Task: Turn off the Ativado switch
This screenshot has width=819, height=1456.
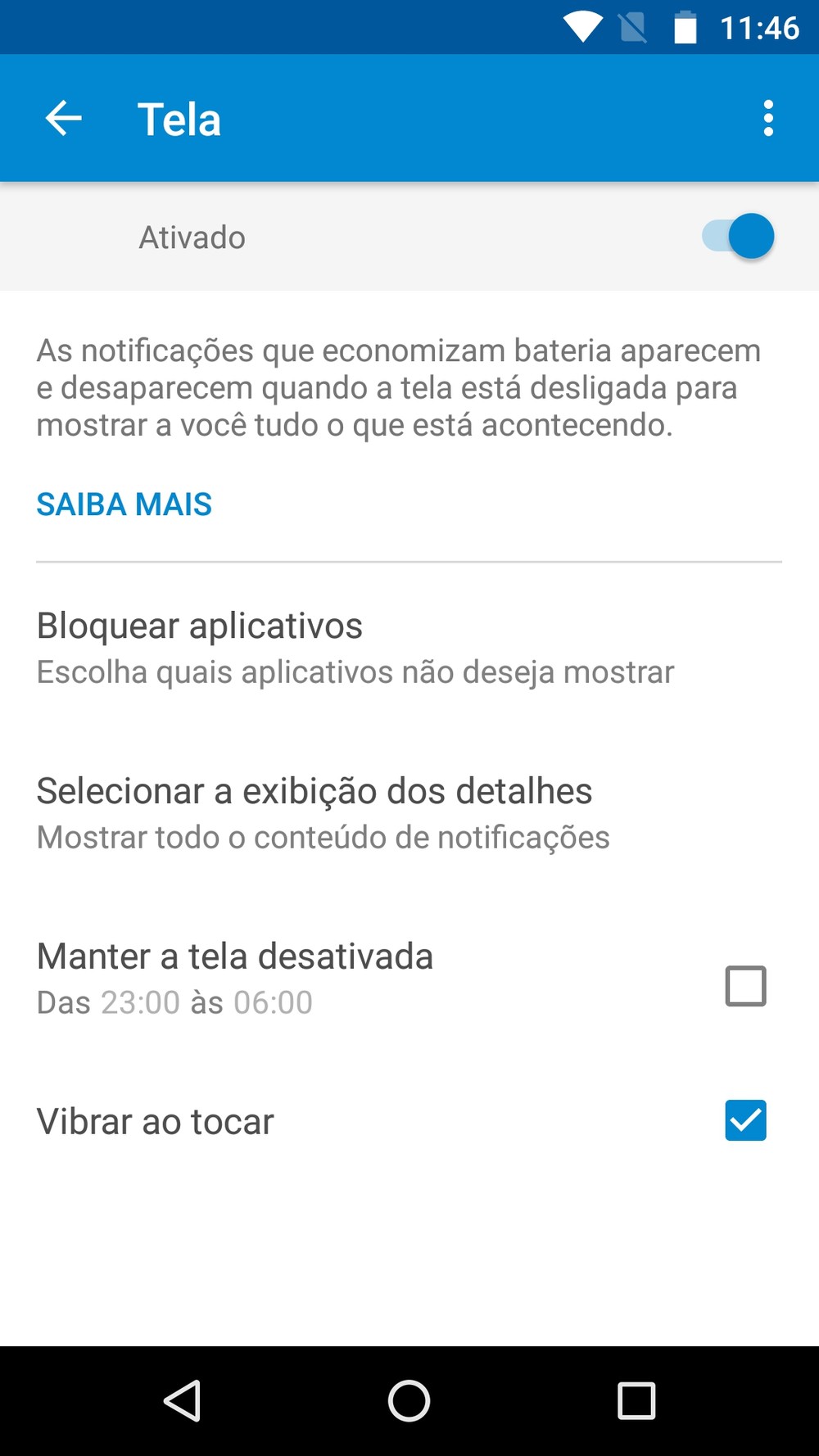Action: click(738, 237)
